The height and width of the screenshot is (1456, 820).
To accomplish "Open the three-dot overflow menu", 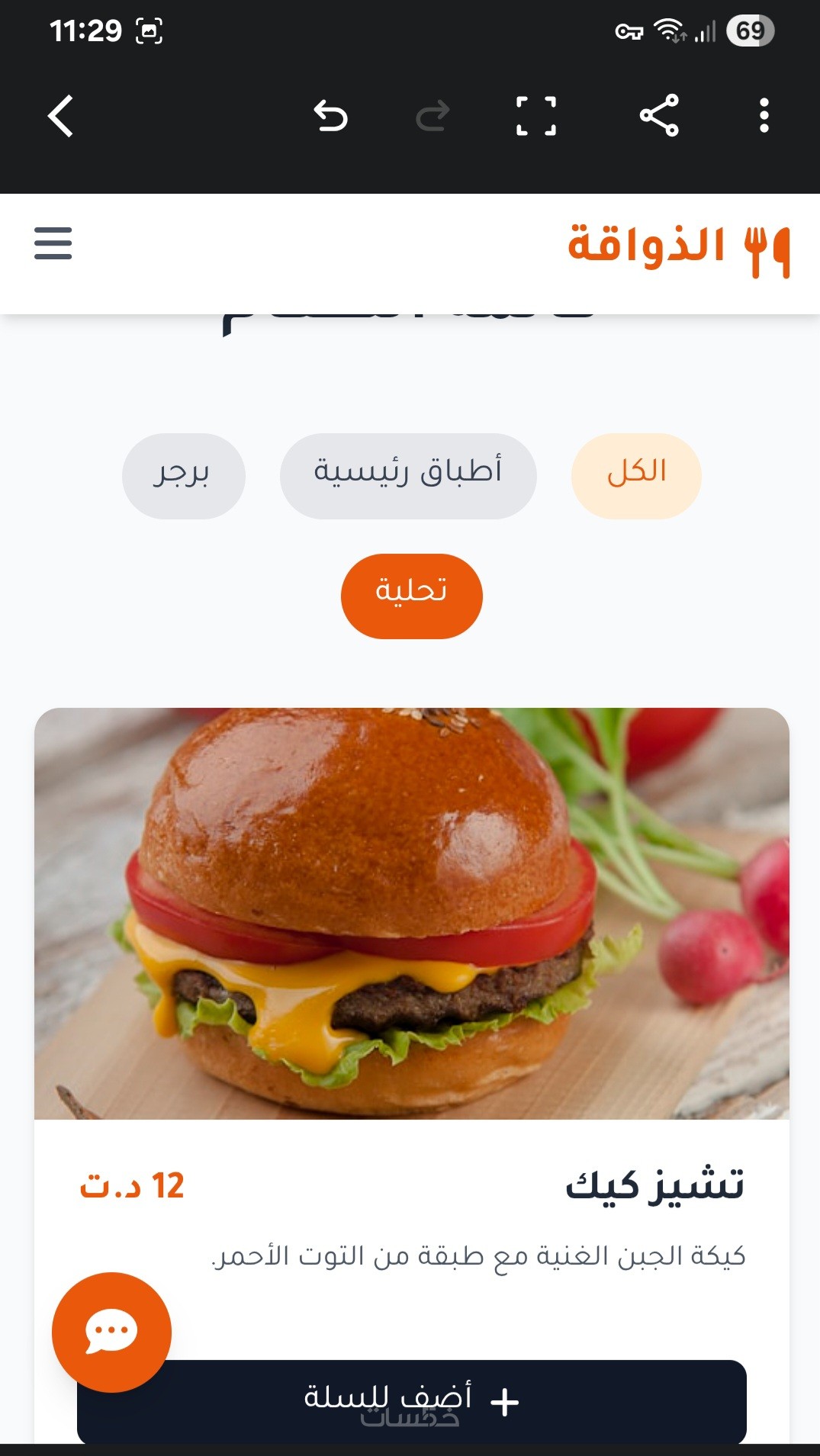I will coord(764,116).
